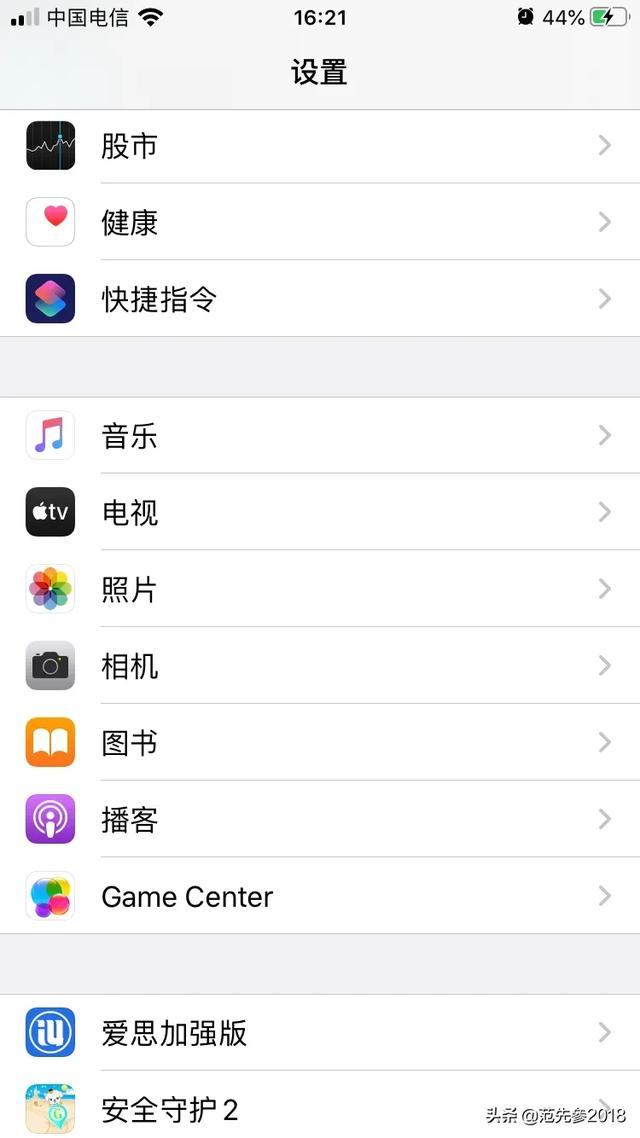
Task: Select the 电视 settings entry
Action: pos(320,512)
